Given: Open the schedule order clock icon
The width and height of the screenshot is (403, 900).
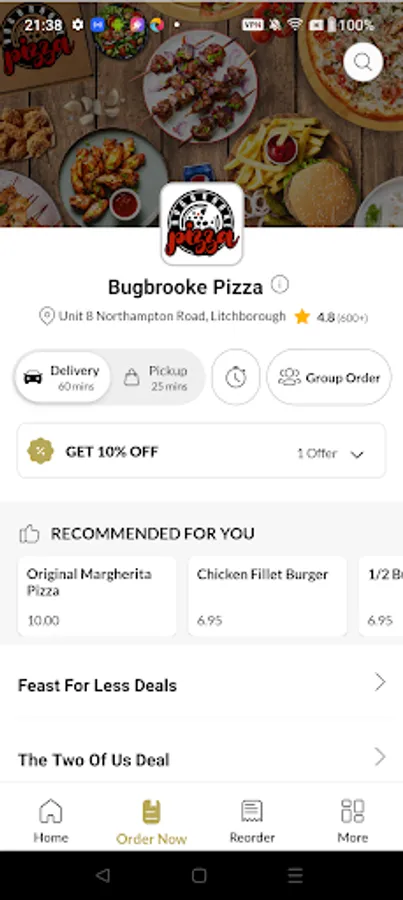Looking at the screenshot, I should pos(236,377).
